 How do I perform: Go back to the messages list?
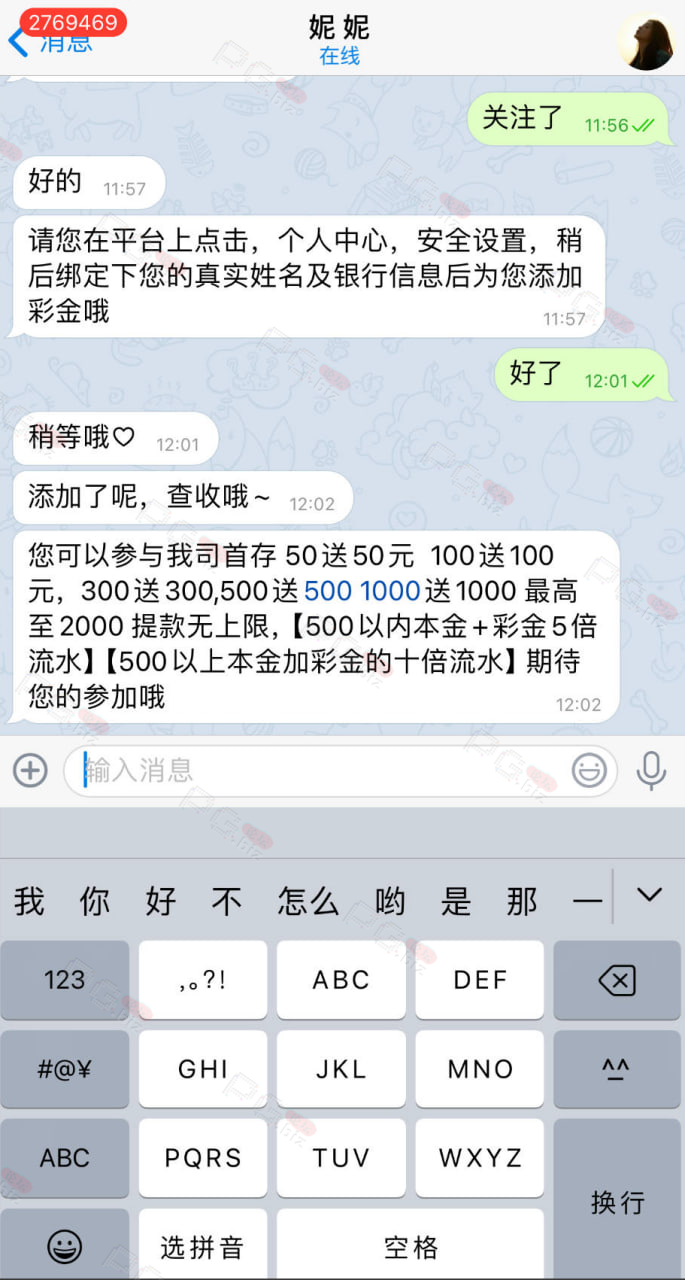pyautogui.click(x=50, y=42)
